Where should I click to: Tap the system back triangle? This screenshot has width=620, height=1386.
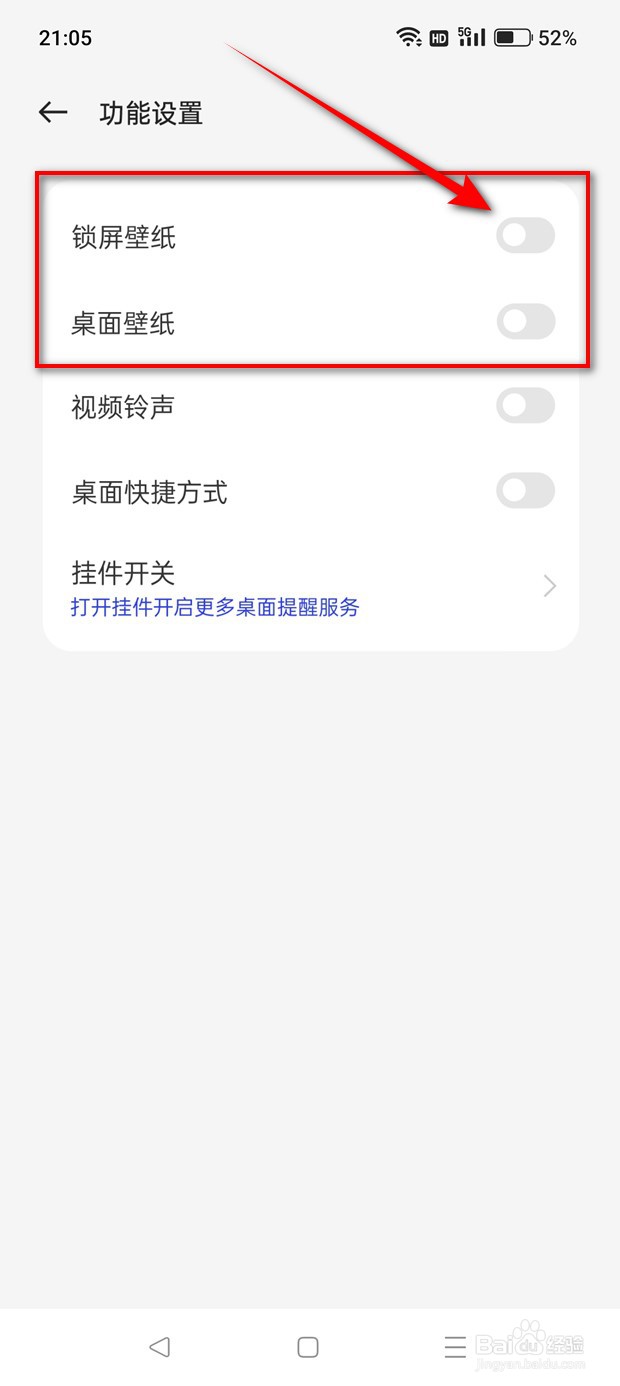click(159, 1347)
